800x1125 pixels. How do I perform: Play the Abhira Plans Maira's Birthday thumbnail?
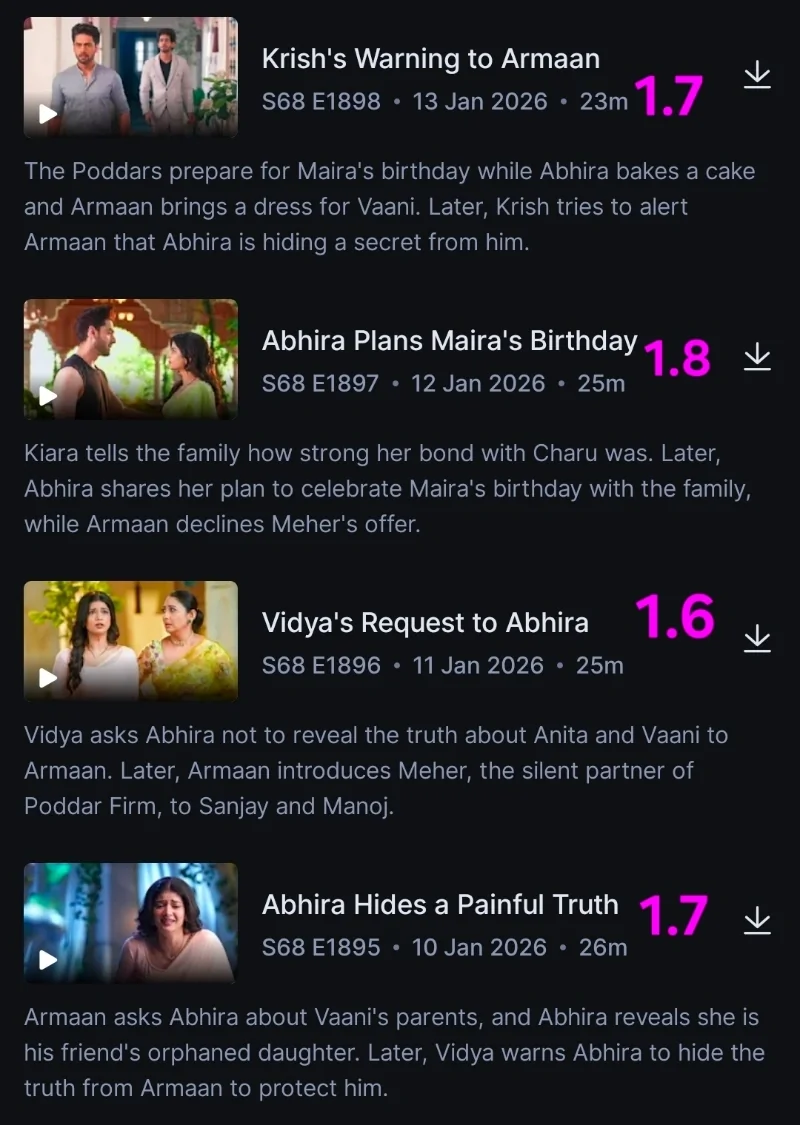click(x=131, y=359)
